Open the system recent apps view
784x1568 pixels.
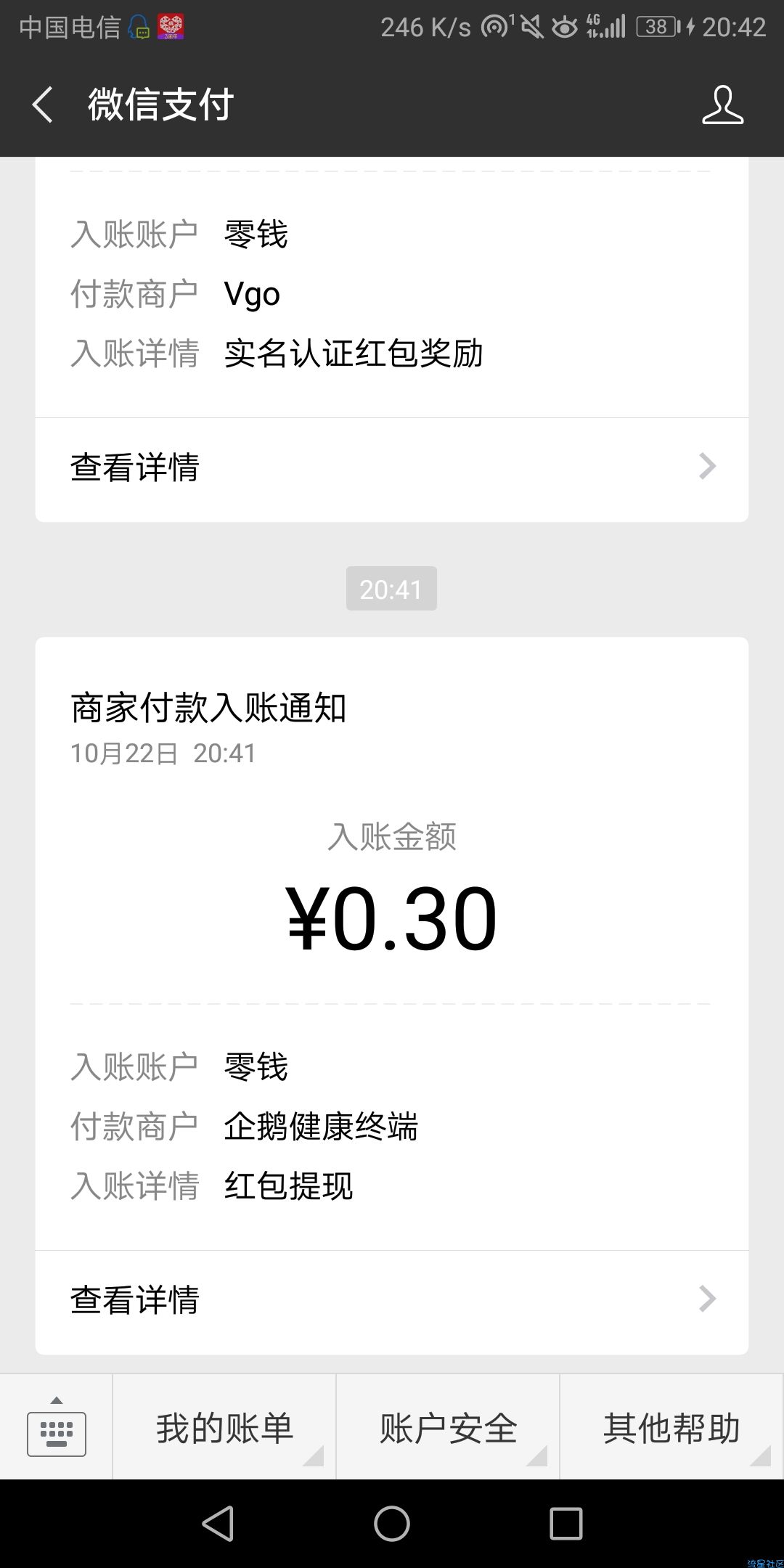(x=566, y=1522)
